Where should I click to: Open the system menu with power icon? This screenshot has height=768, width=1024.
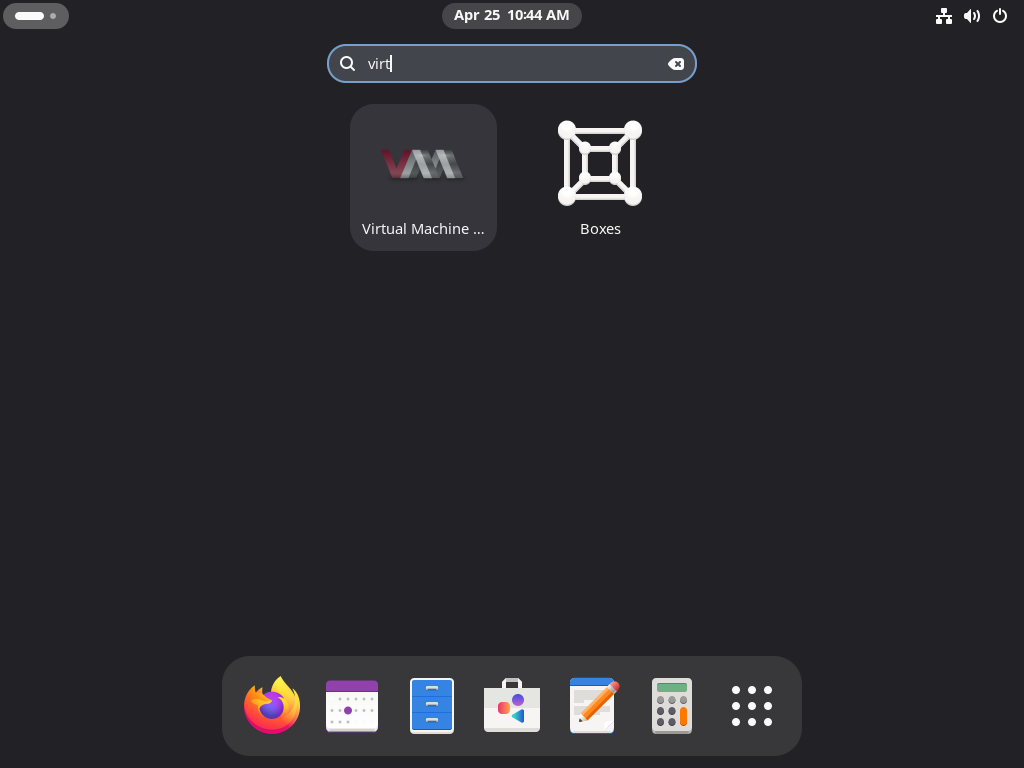click(1000, 15)
